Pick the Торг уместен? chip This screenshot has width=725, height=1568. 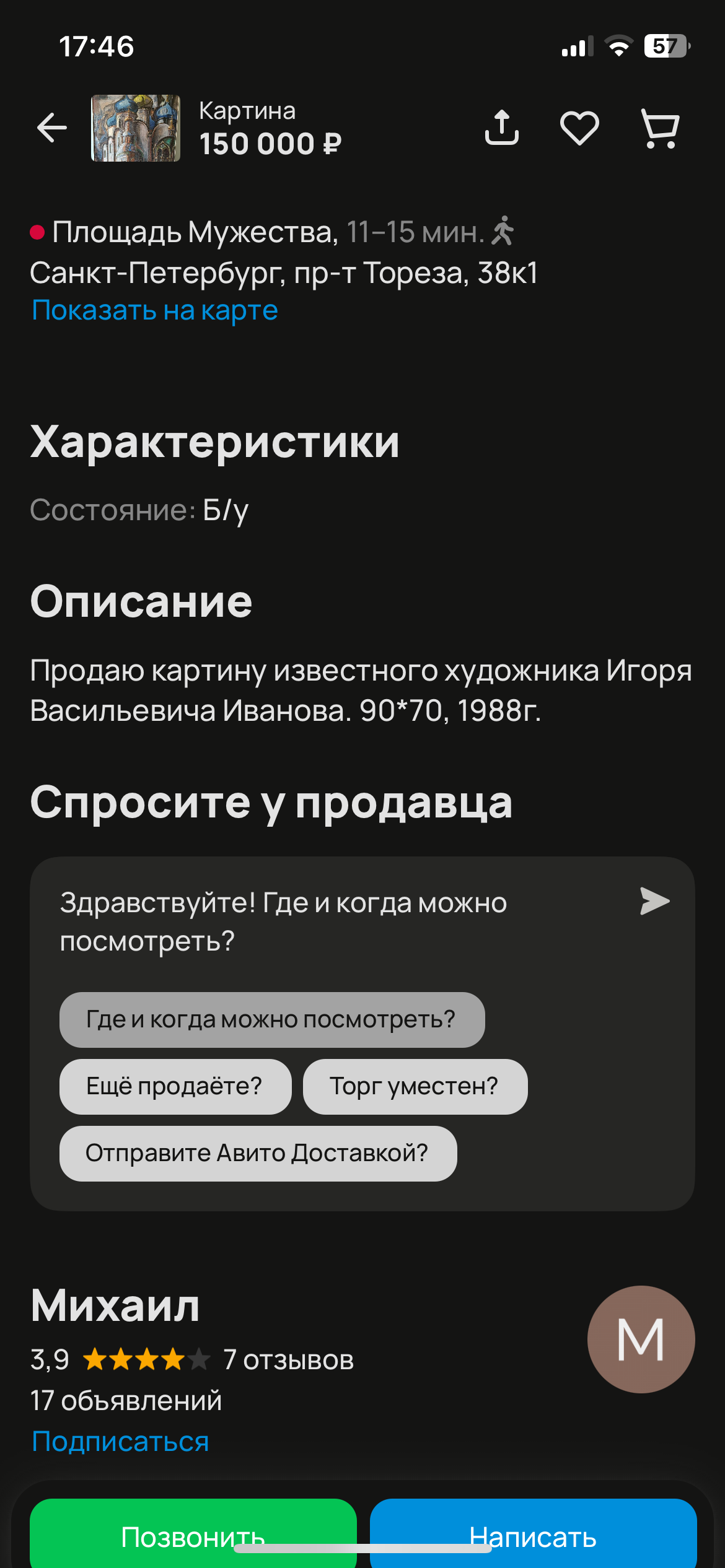[415, 1087]
